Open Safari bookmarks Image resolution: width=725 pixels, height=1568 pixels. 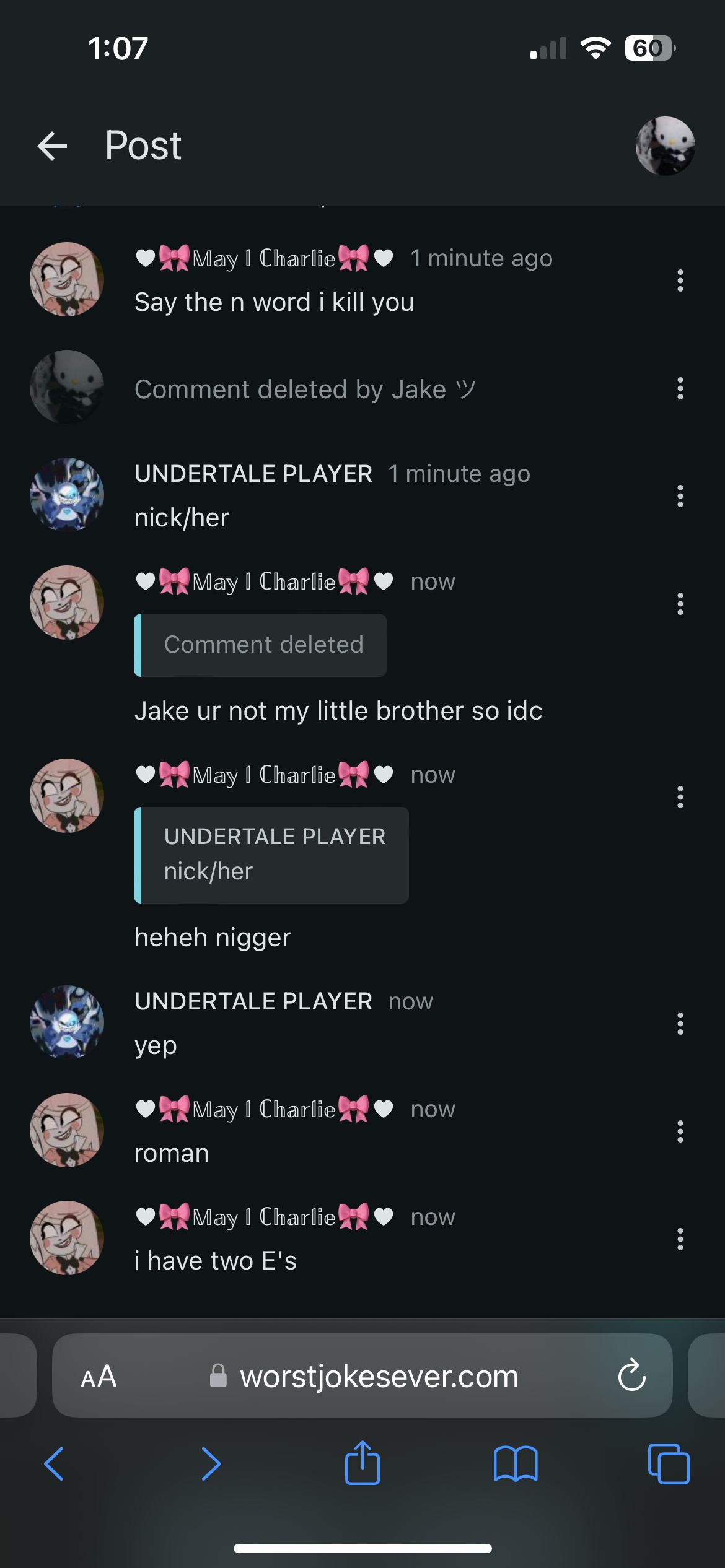coord(516,1465)
